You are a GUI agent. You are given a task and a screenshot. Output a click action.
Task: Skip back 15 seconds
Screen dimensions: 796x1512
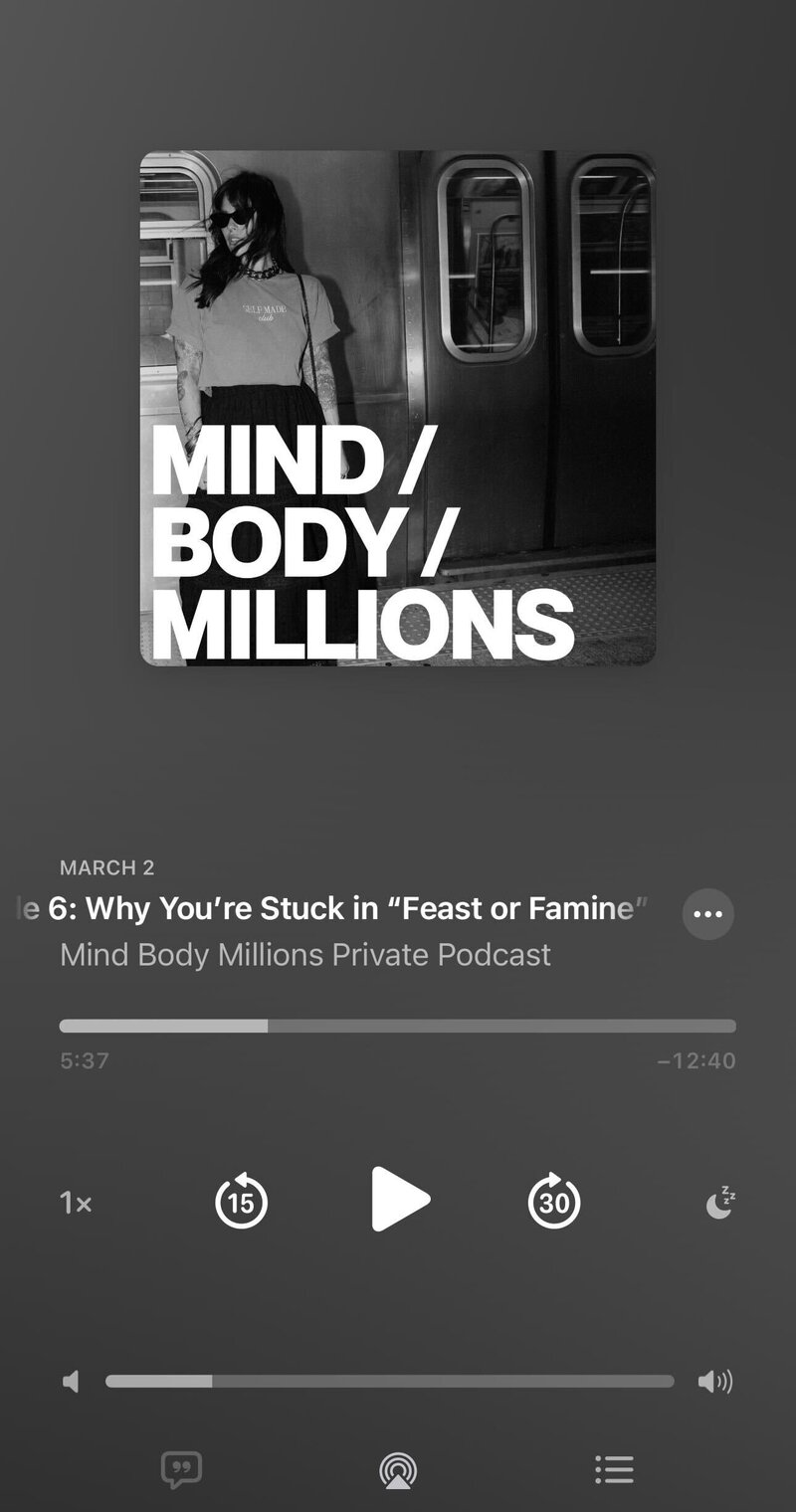tap(241, 1202)
